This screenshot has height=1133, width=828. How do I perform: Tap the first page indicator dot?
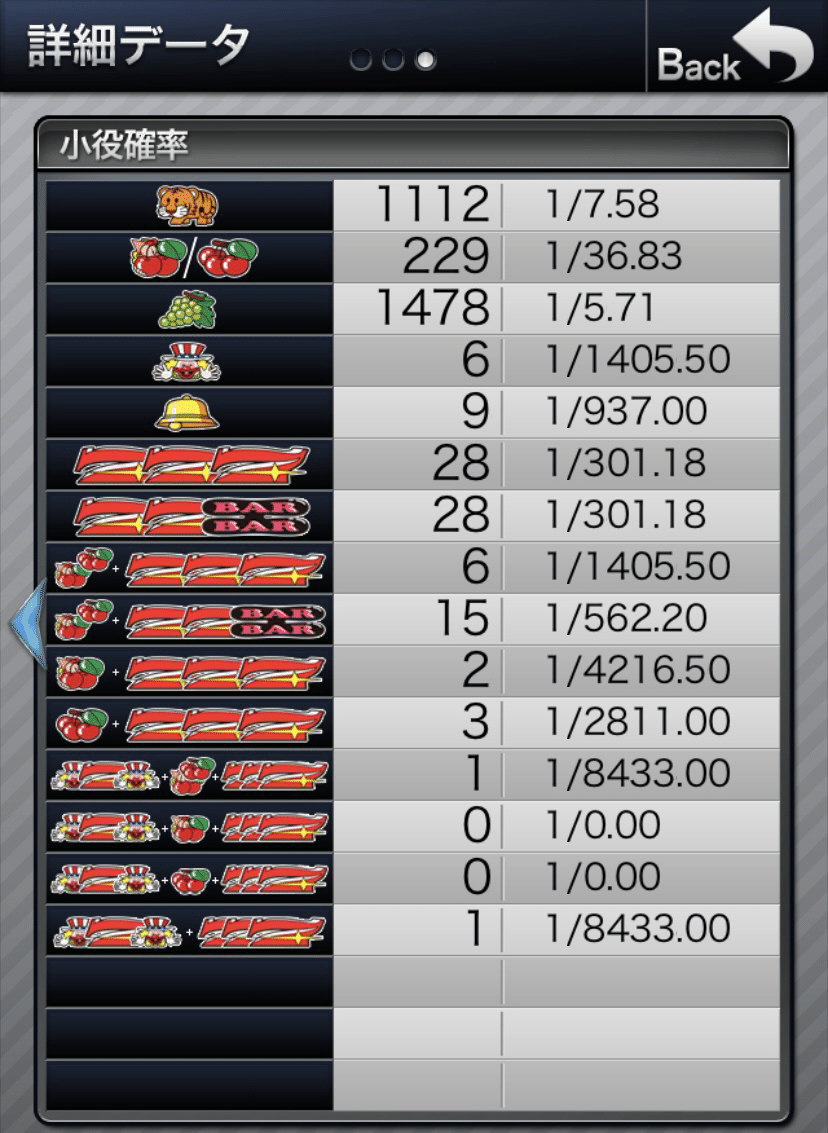[361, 61]
